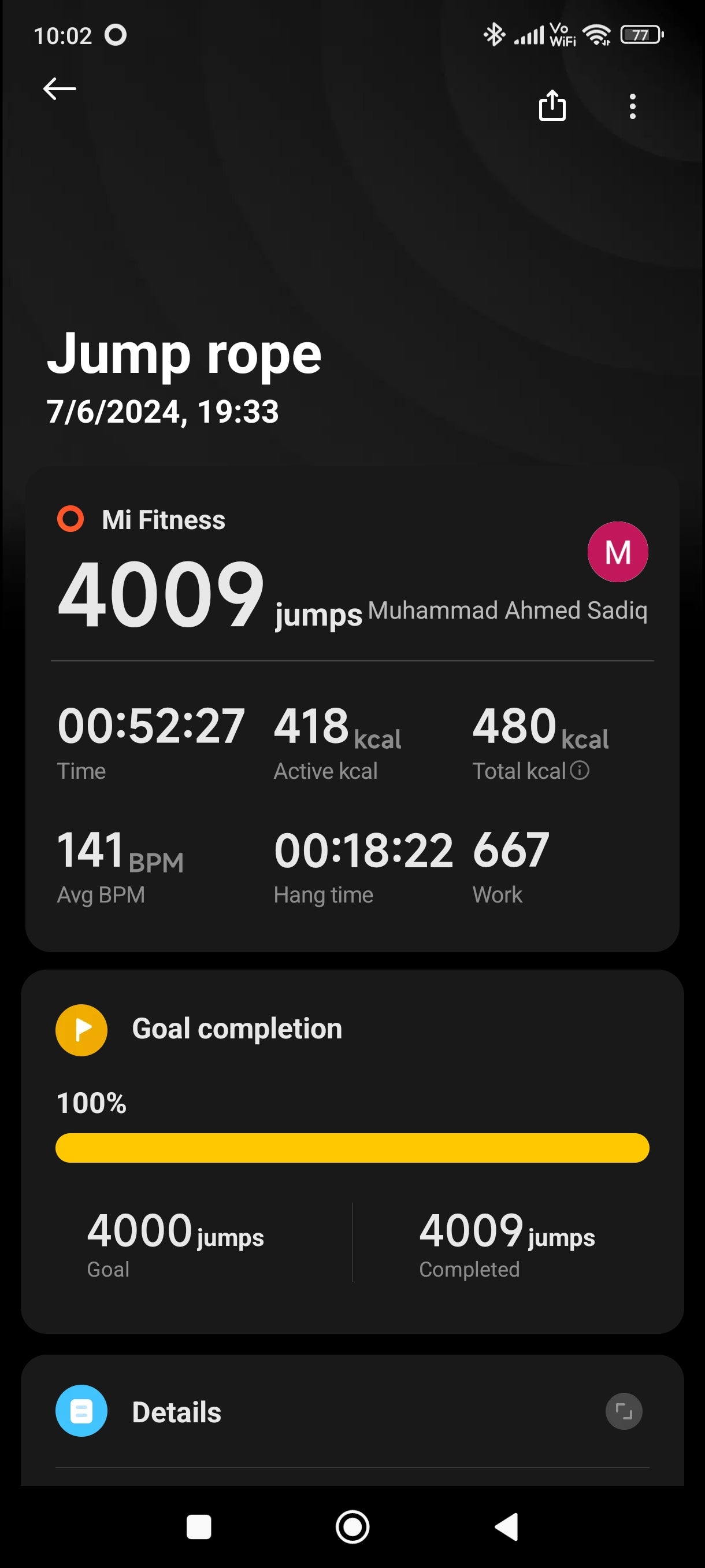Tap the system home button

(352, 1526)
